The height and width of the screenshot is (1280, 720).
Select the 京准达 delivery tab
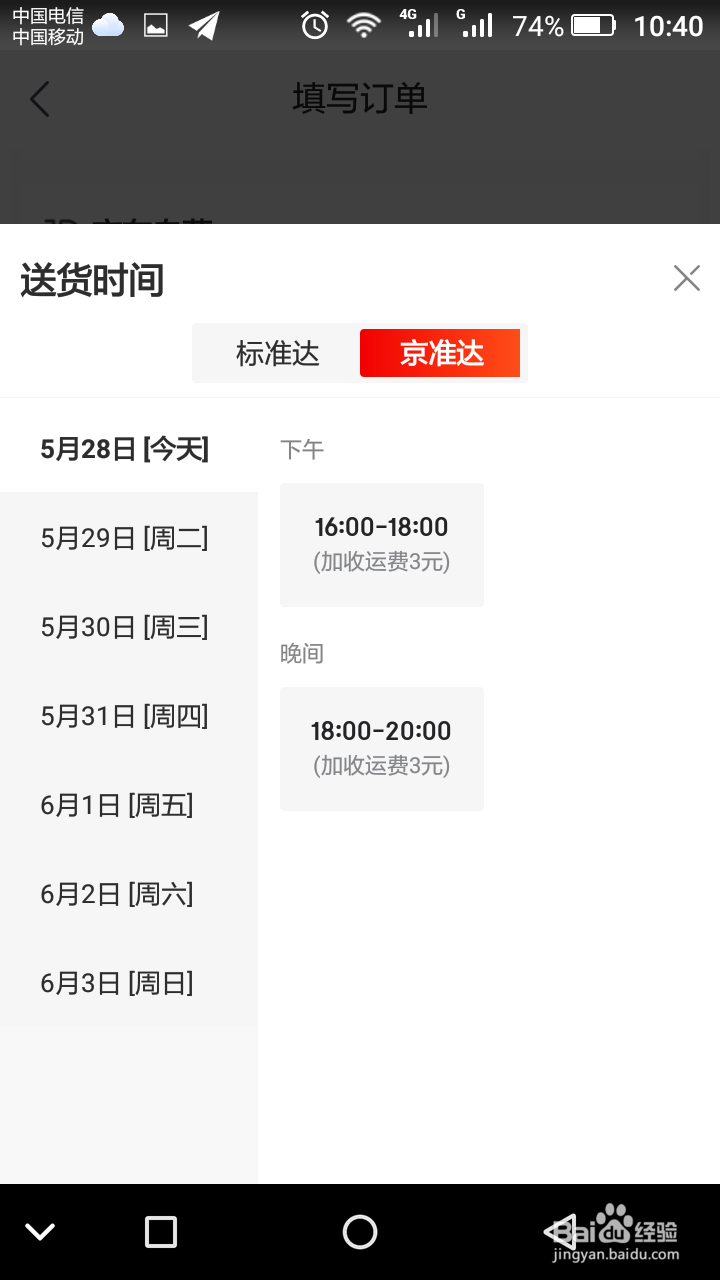tap(441, 353)
